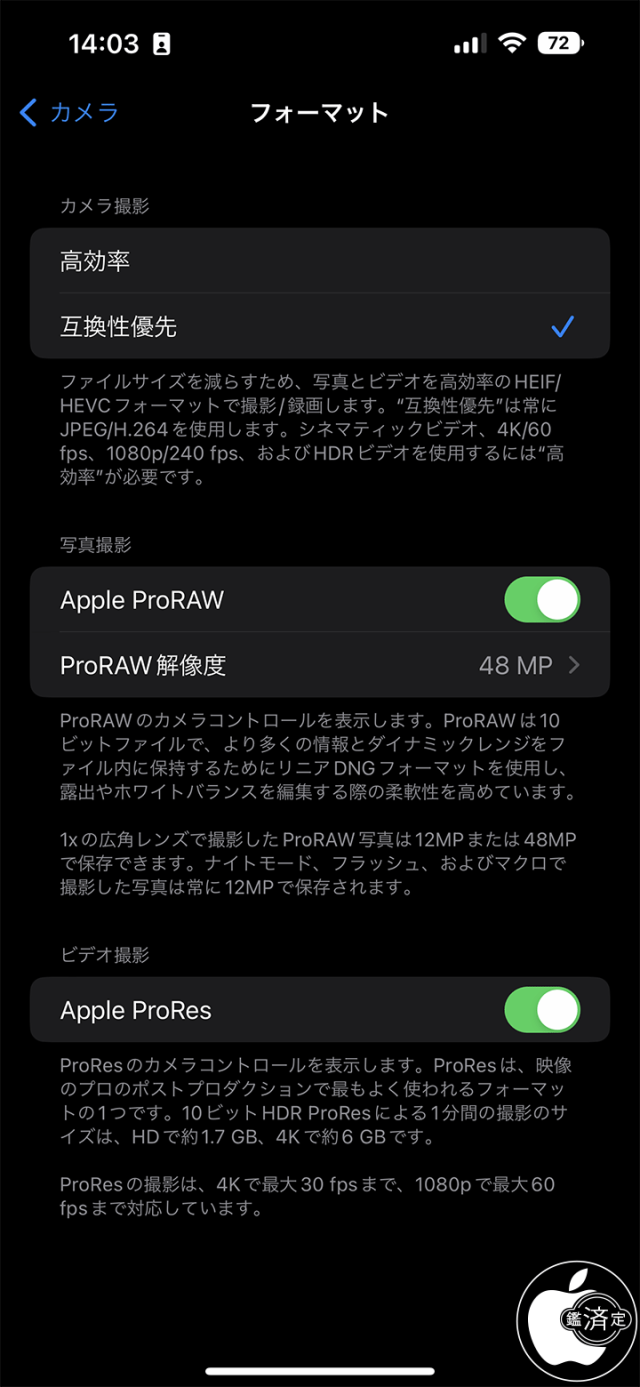Screen dimensions: 640x1387
Task: Disable the Apple ProRAW switch
Action: coord(541,600)
